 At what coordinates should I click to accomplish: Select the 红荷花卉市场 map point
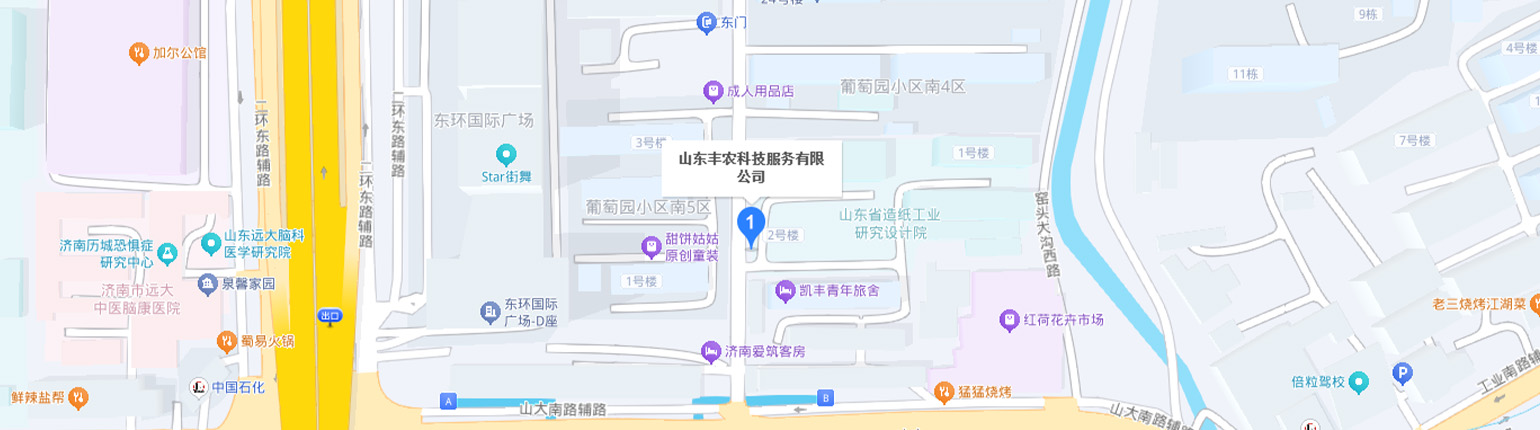point(1009,320)
